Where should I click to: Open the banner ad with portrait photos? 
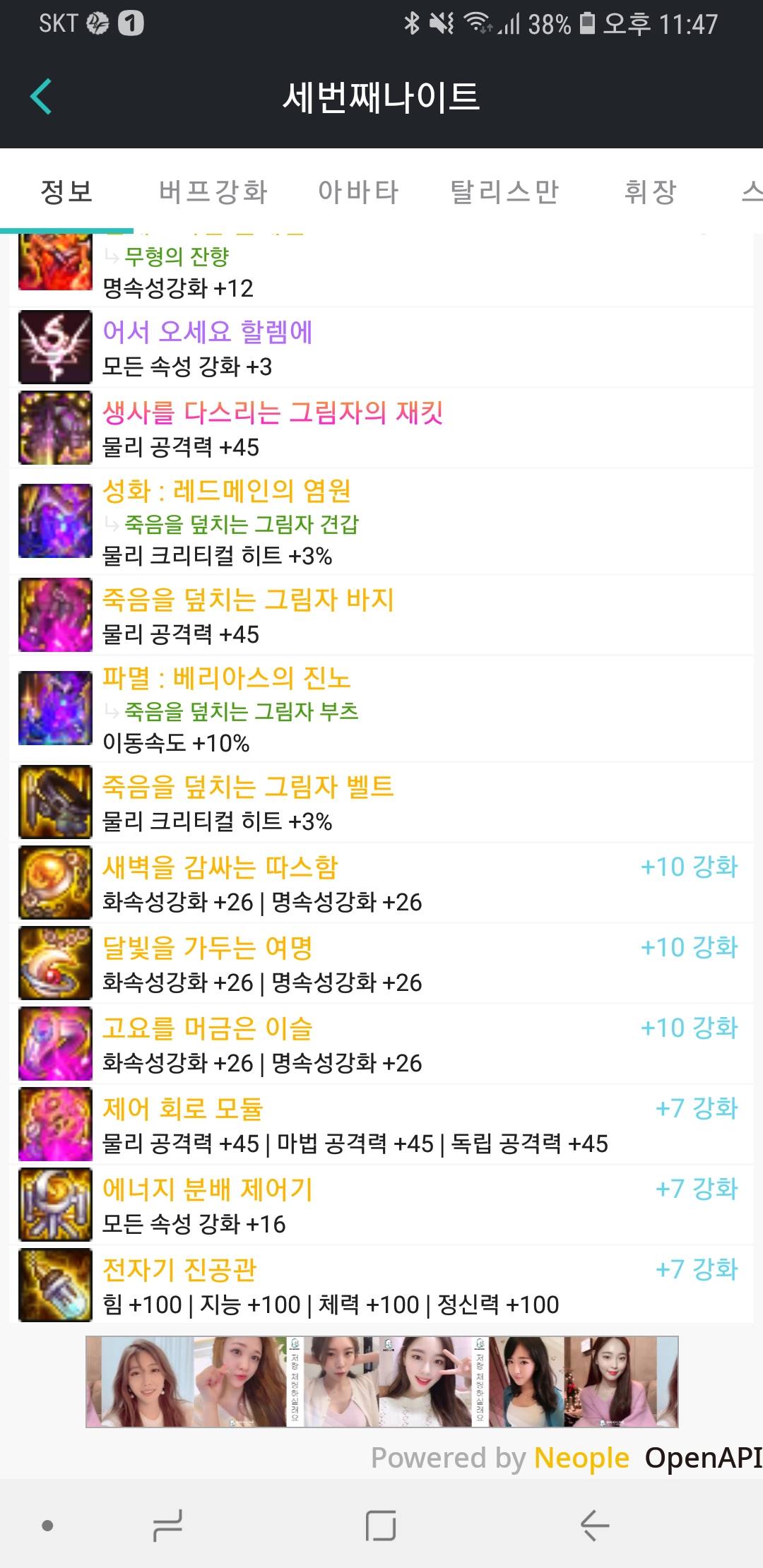pos(381,1382)
